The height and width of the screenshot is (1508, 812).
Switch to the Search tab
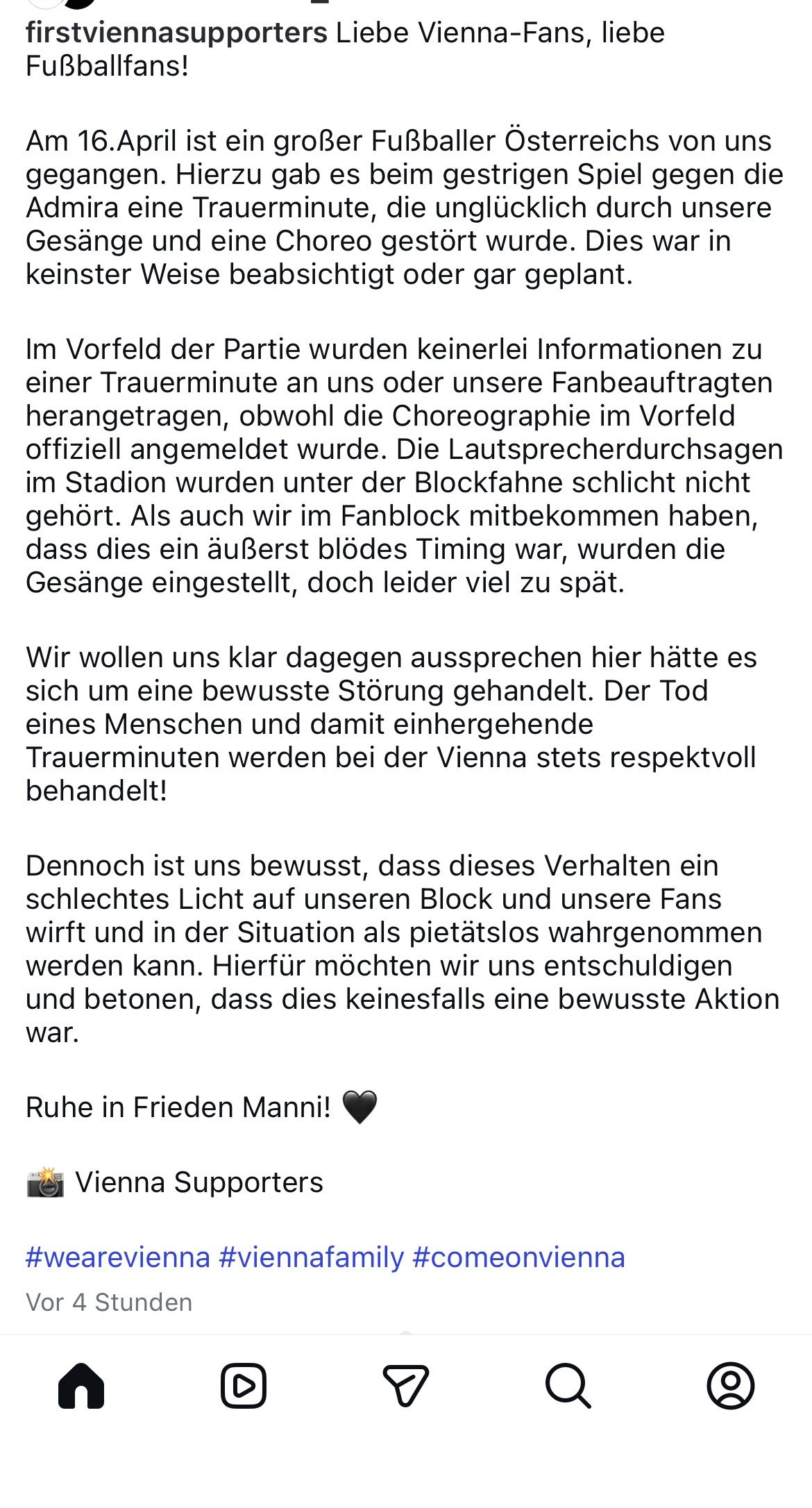568,1386
